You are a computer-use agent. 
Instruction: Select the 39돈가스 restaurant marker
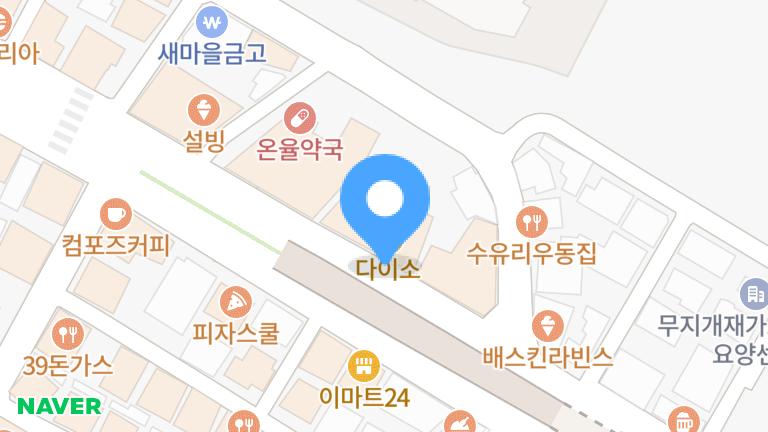[x=67, y=332]
